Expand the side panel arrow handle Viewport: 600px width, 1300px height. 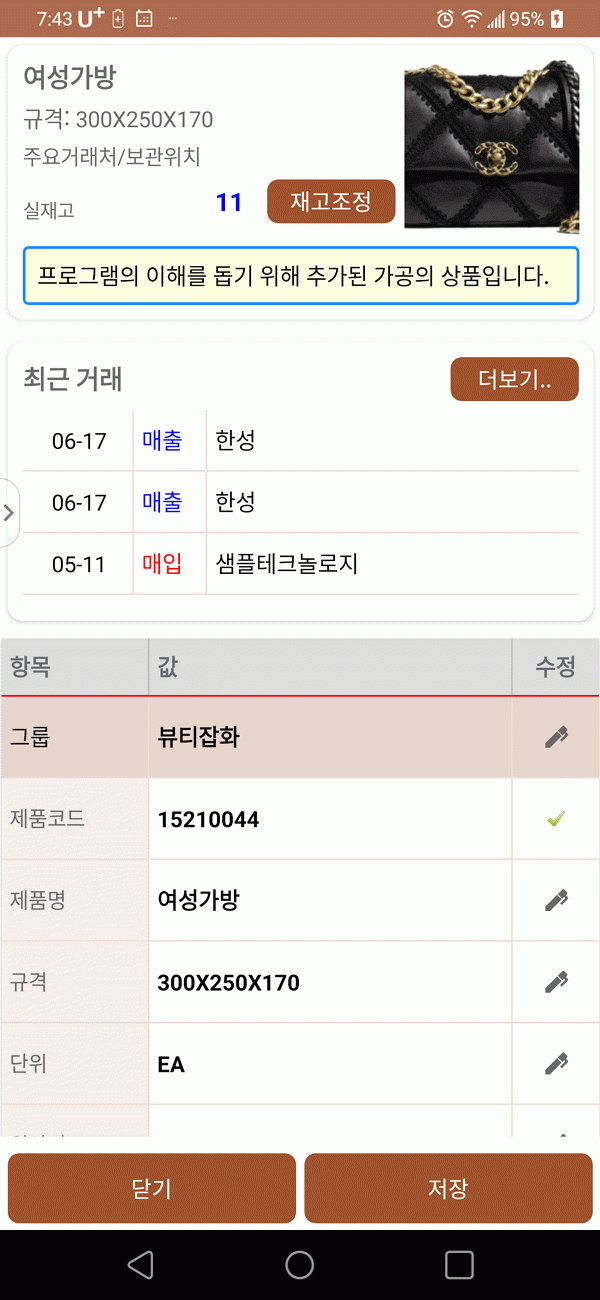click(9, 513)
